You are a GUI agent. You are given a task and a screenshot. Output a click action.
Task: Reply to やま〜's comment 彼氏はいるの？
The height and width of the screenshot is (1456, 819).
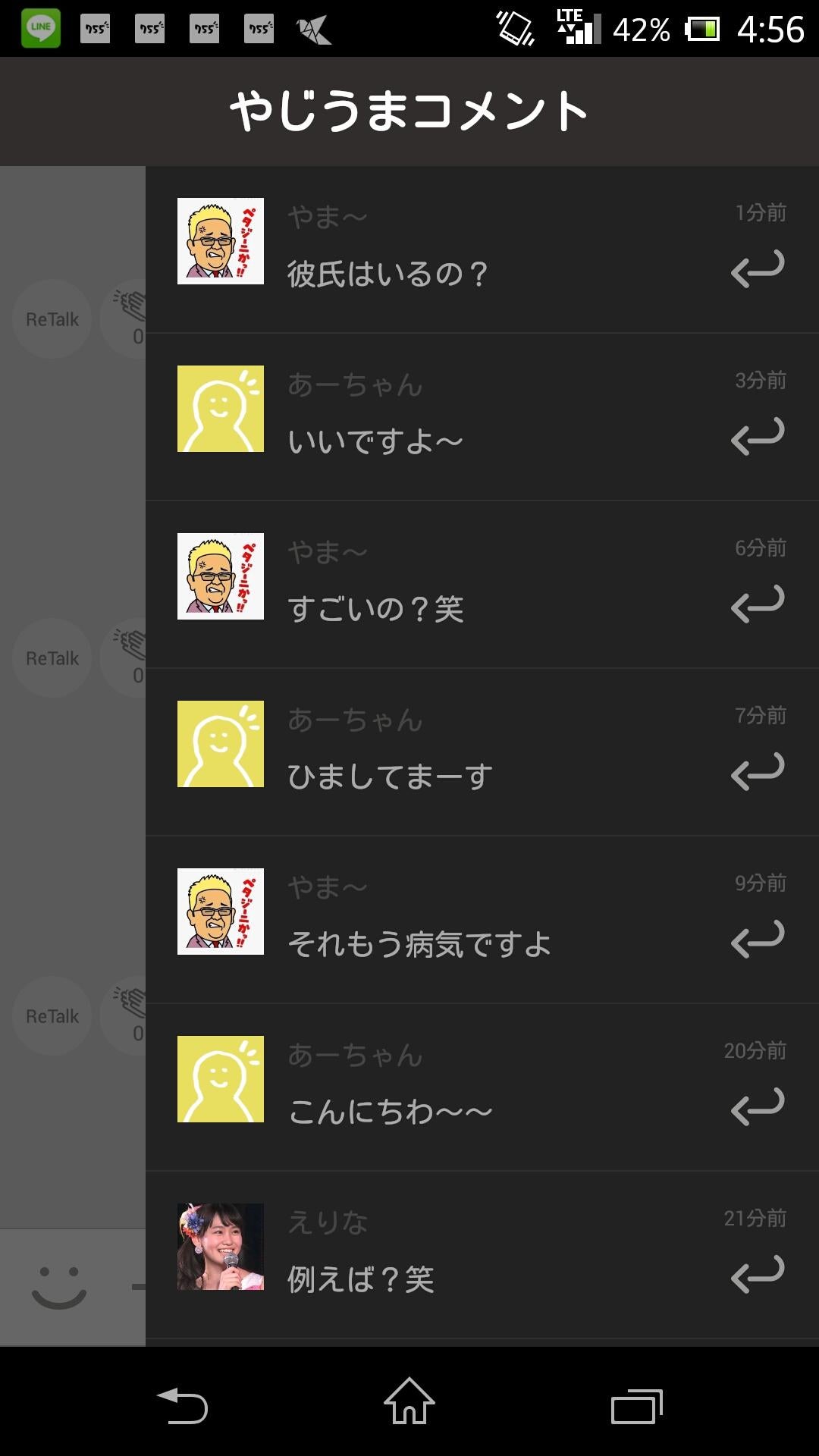tap(758, 268)
